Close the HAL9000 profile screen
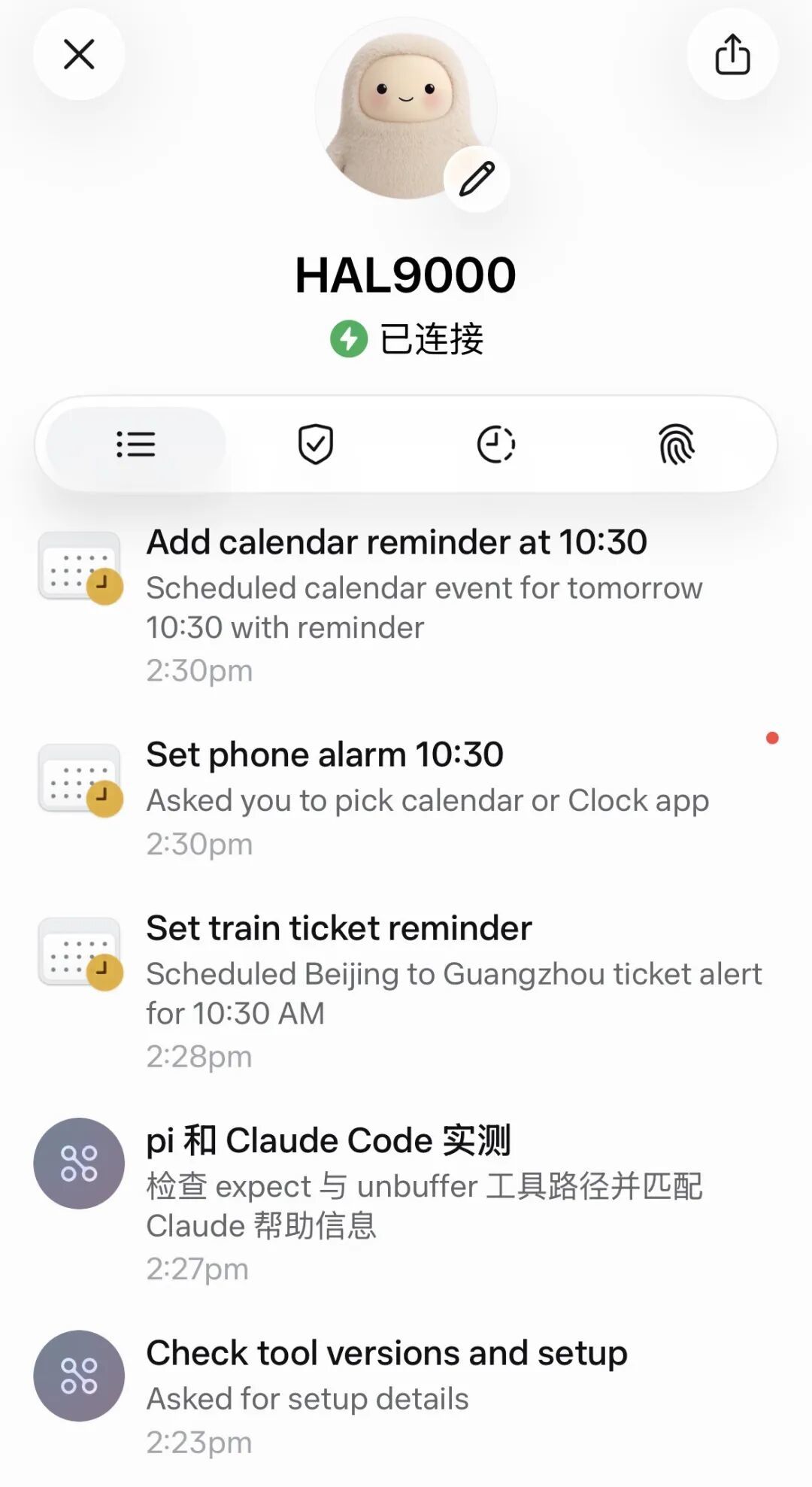Screen dimensions: 812x1487 point(79,54)
